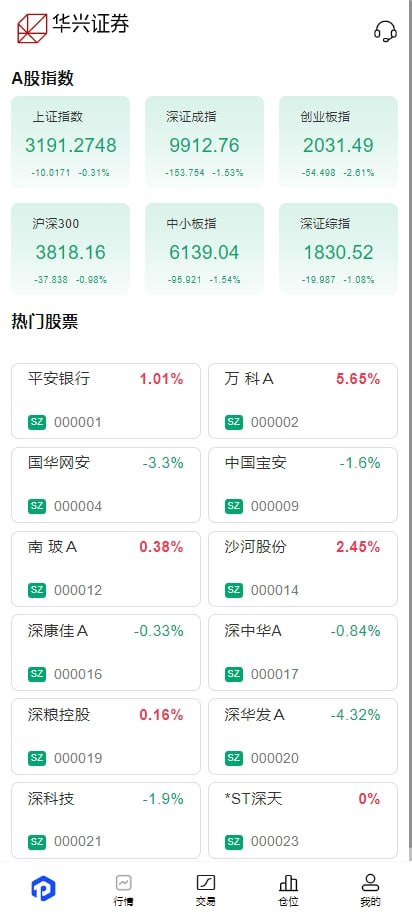Viewport: 412px width, 915px height.
Task: Open stock 万科A 000002
Action: (303, 401)
